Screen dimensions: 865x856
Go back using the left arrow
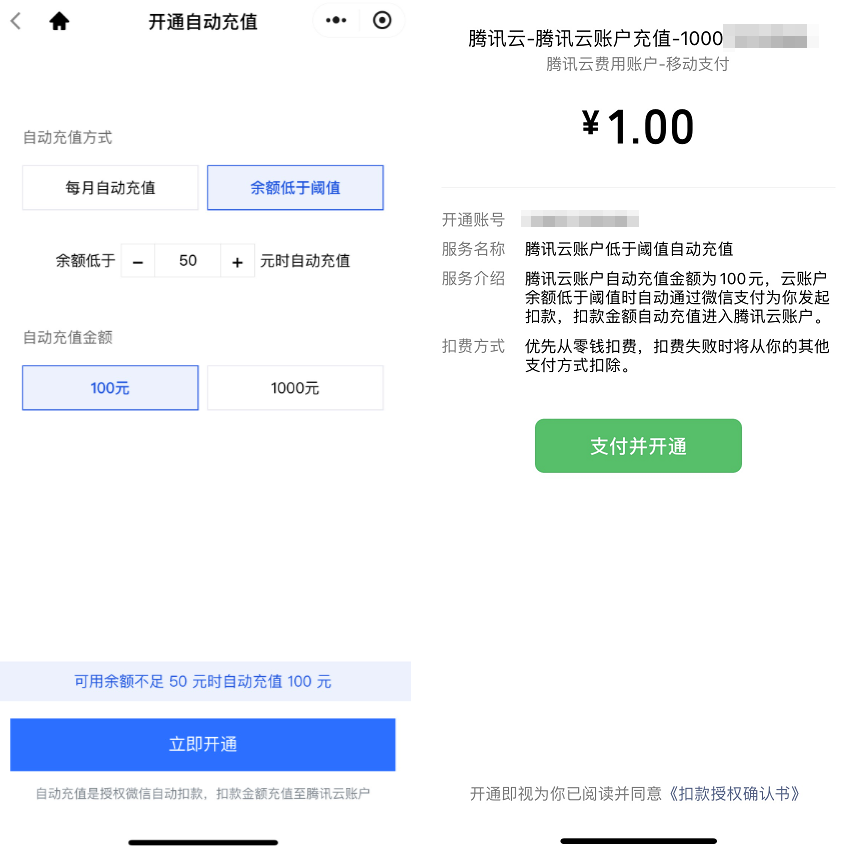(x=16, y=21)
